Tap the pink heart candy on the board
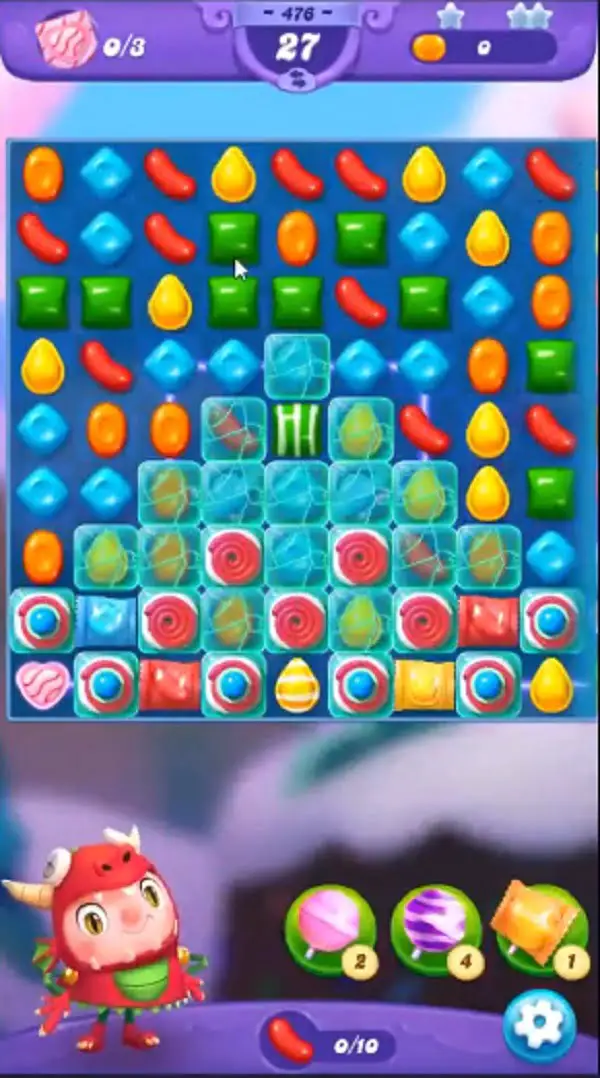 (43, 684)
